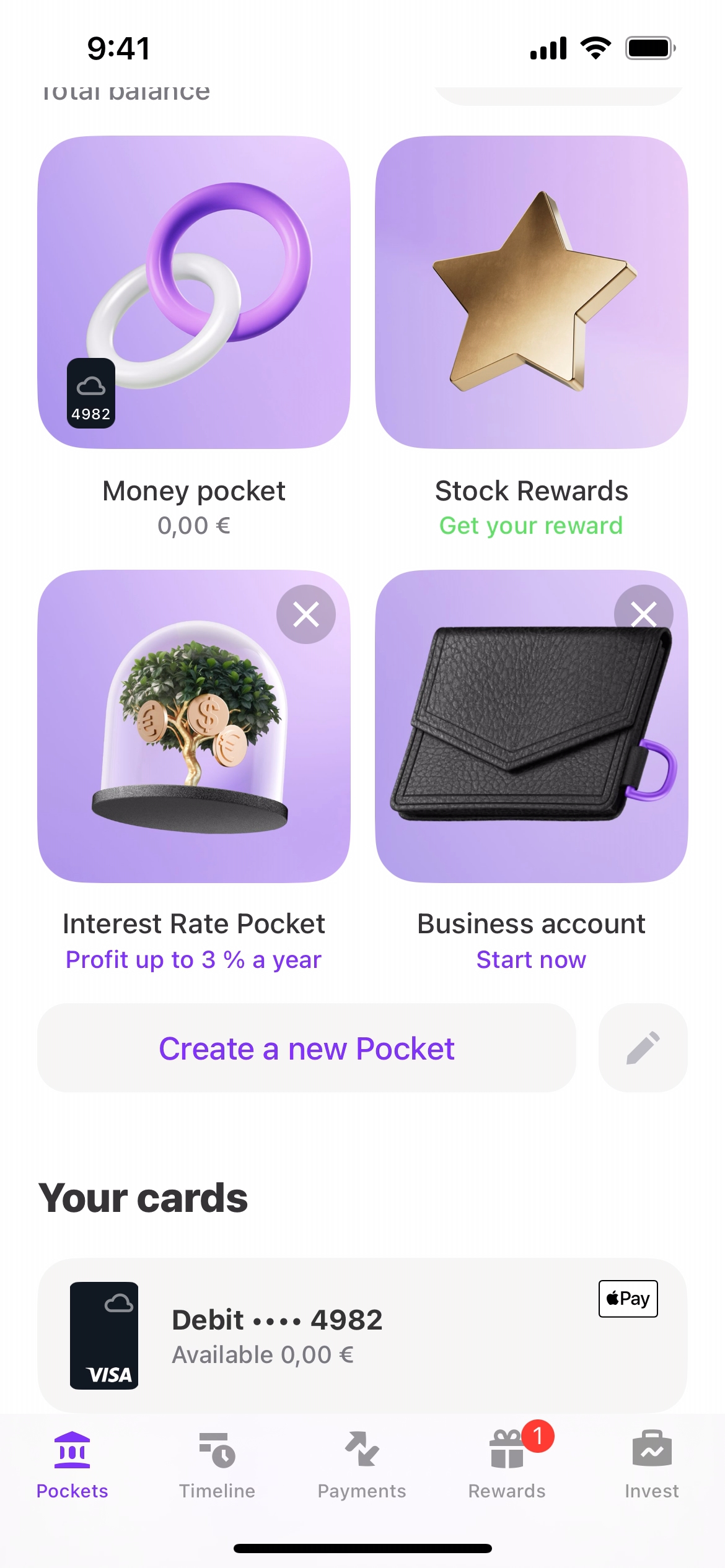Go to the Invest tab
Screen dimensions: 725x1568
pyautogui.click(x=651, y=1465)
